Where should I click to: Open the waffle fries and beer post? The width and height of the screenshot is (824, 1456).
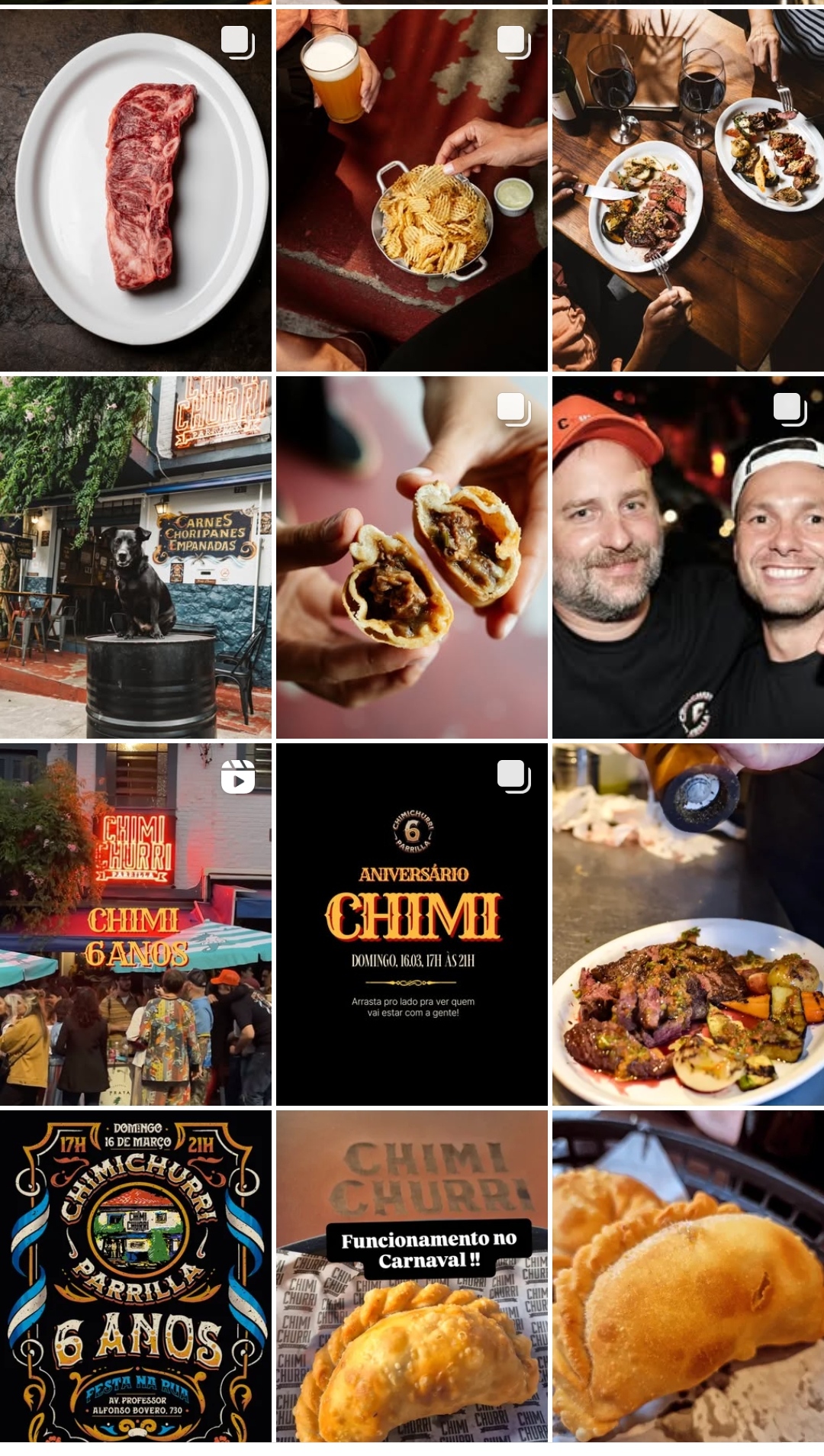click(412, 189)
